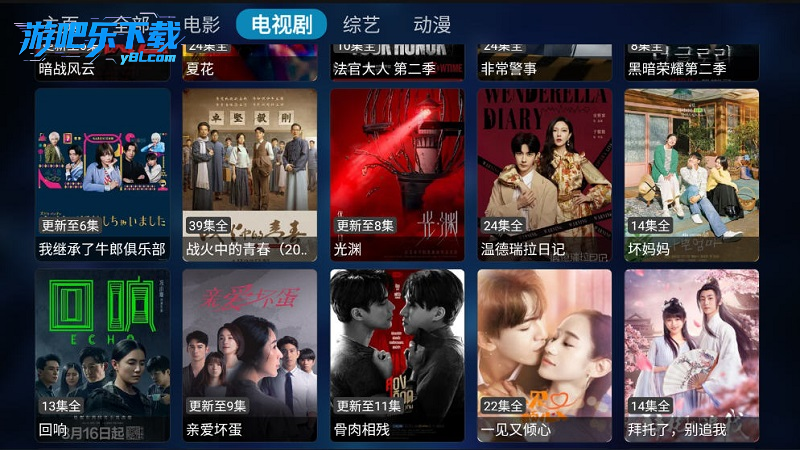Switch to the 电影 tab
The image size is (800, 450).
(201, 24)
